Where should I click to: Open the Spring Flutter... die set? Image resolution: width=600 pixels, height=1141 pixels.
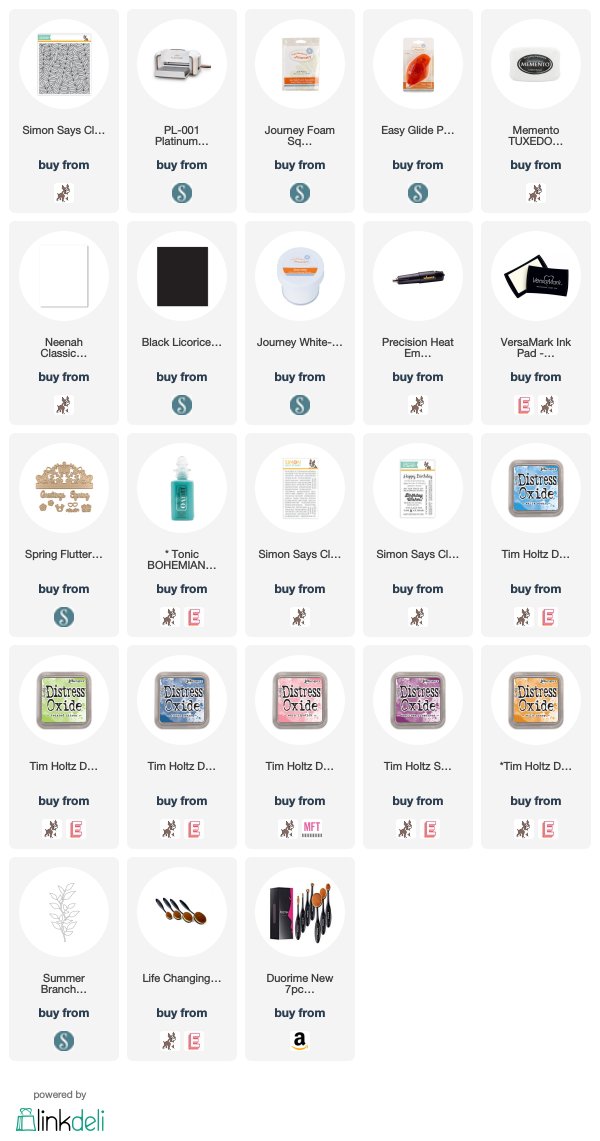coord(64,535)
